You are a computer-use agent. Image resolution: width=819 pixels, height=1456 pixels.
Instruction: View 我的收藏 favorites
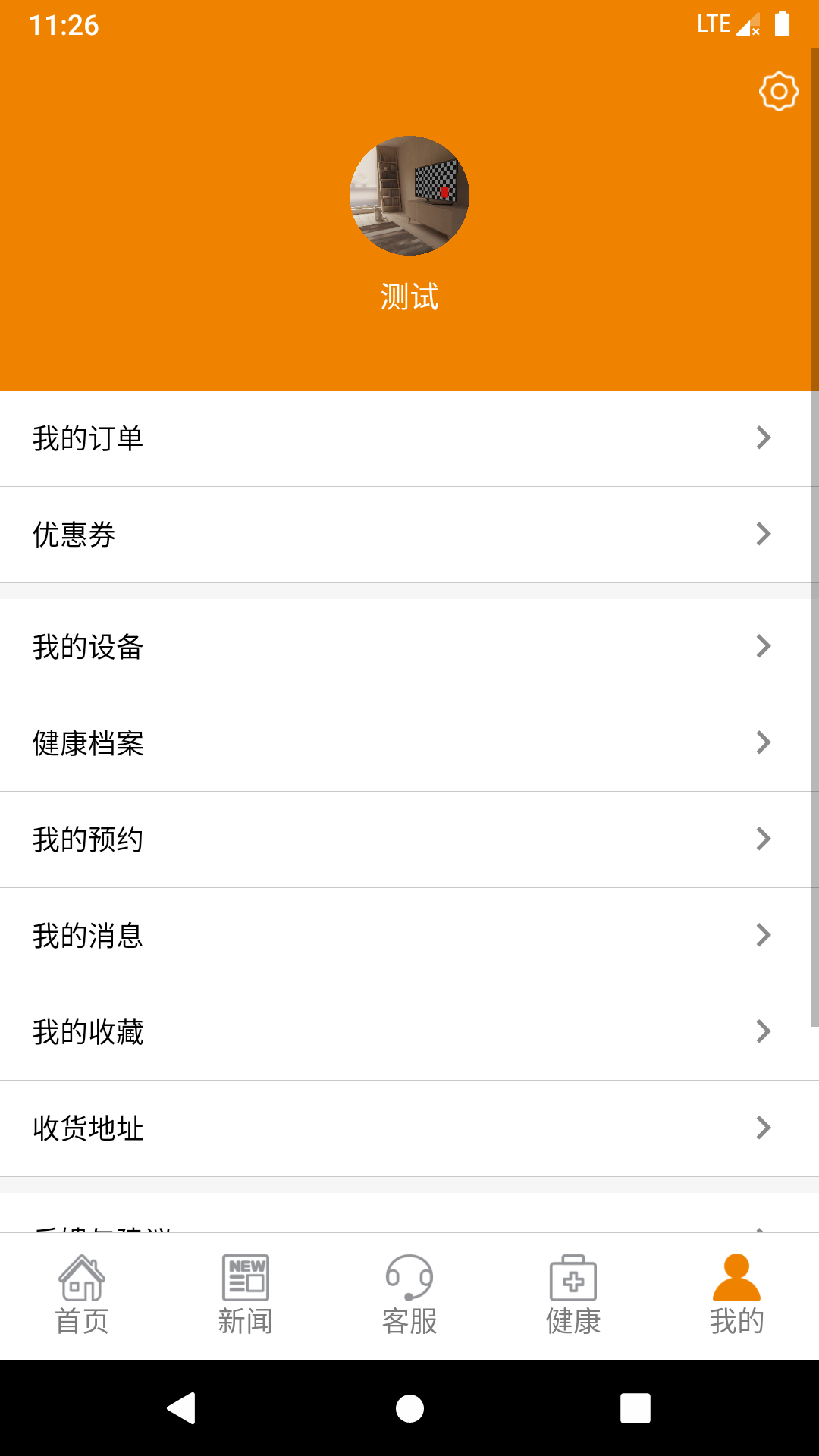click(x=409, y=1032)
